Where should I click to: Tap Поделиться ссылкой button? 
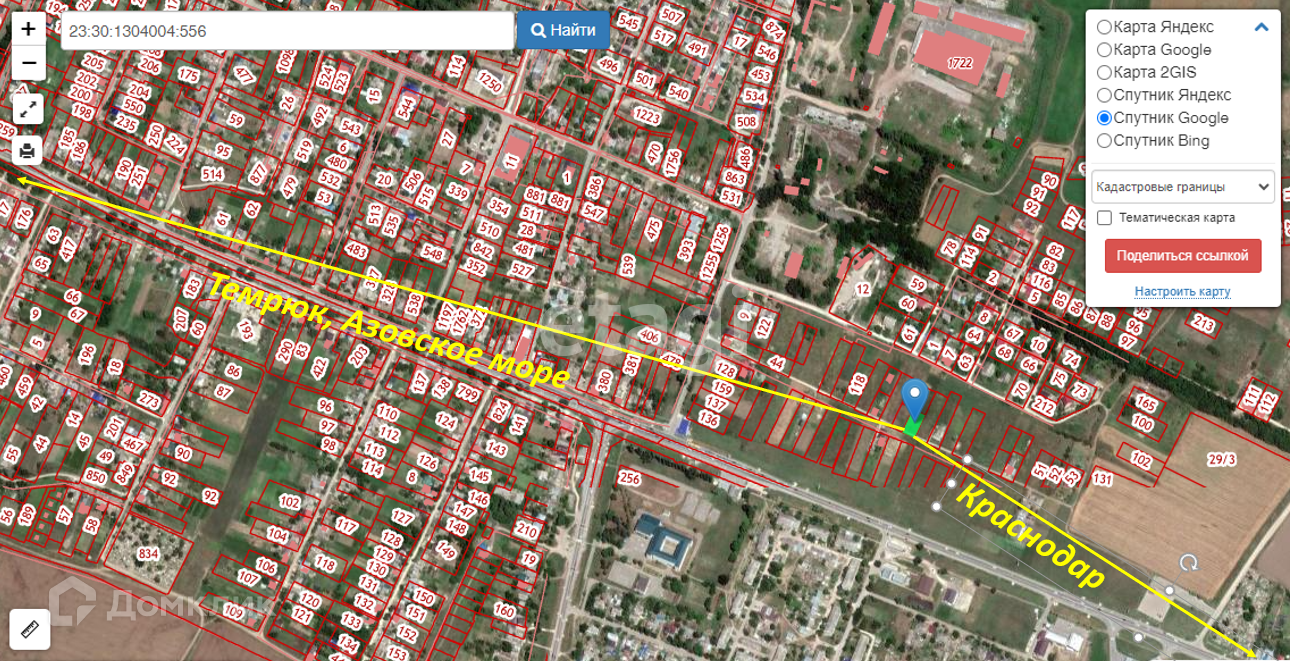[x=1183, y=256]
